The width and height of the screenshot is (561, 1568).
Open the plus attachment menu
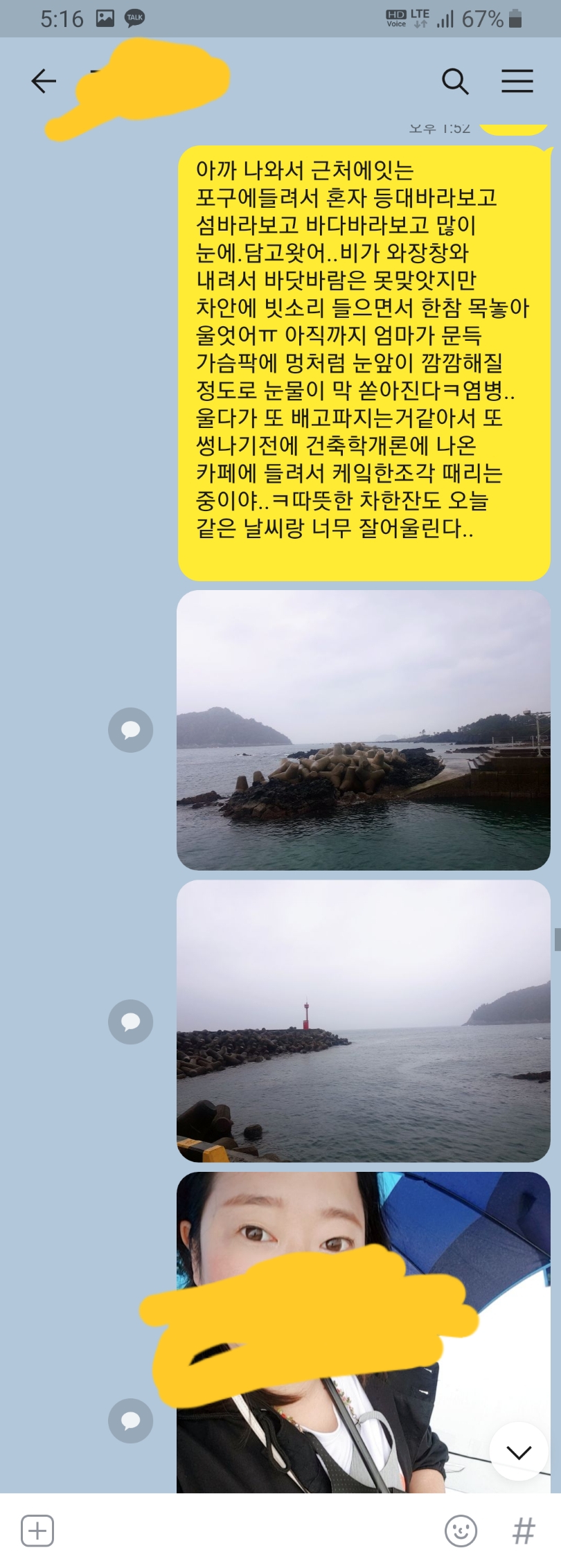[x=37, y=1530]
